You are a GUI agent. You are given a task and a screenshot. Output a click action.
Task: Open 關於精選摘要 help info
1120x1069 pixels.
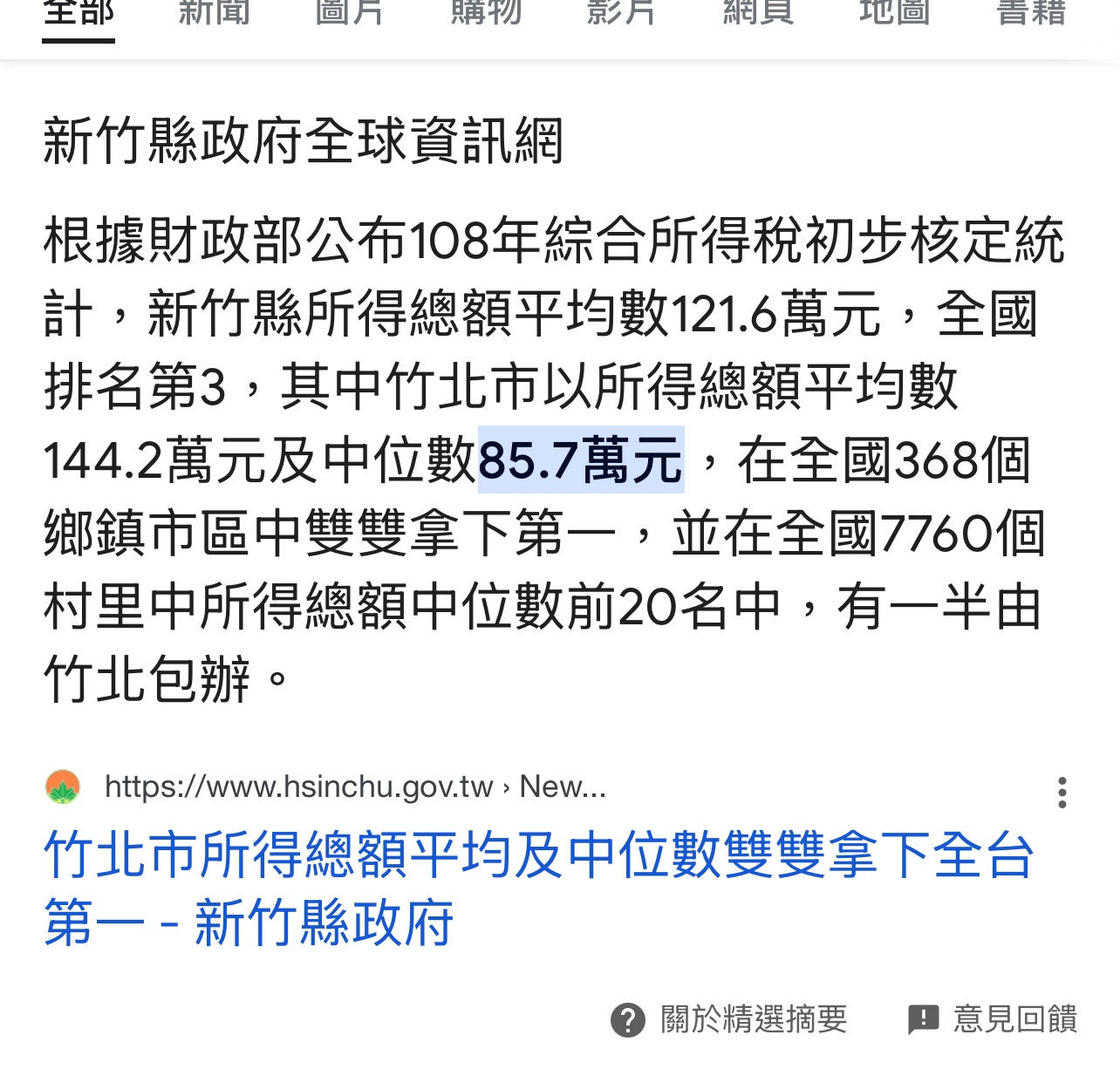tap(729, 1019)
